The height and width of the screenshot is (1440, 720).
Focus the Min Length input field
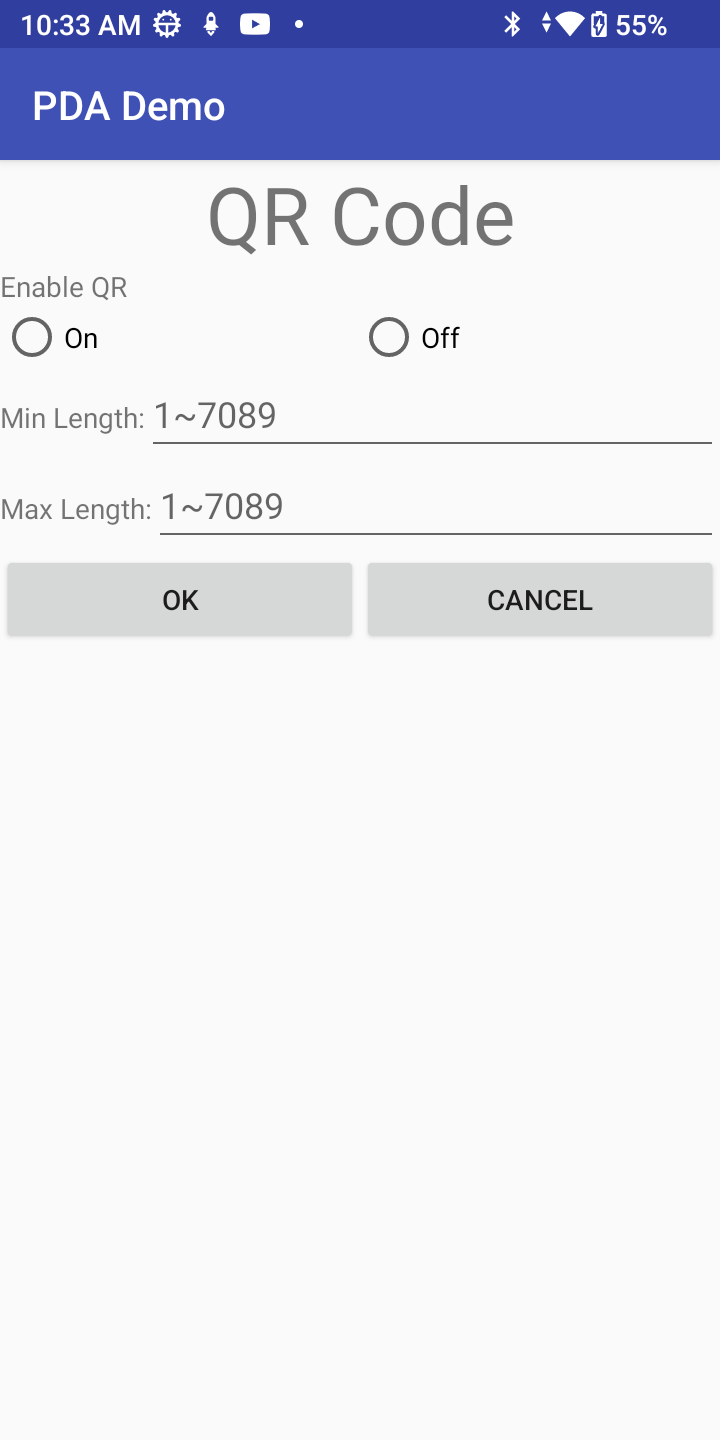click(x=432, y=417)
